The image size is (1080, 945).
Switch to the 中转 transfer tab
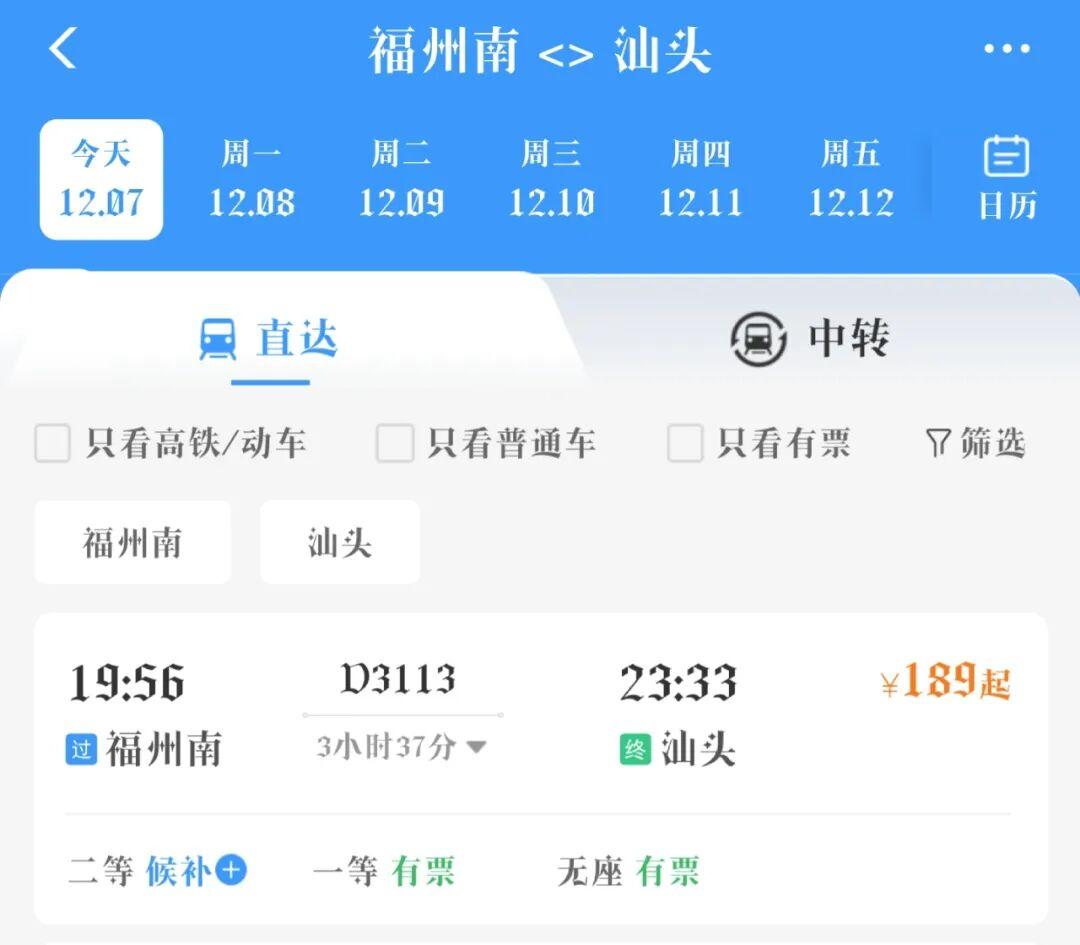point(810,339)
